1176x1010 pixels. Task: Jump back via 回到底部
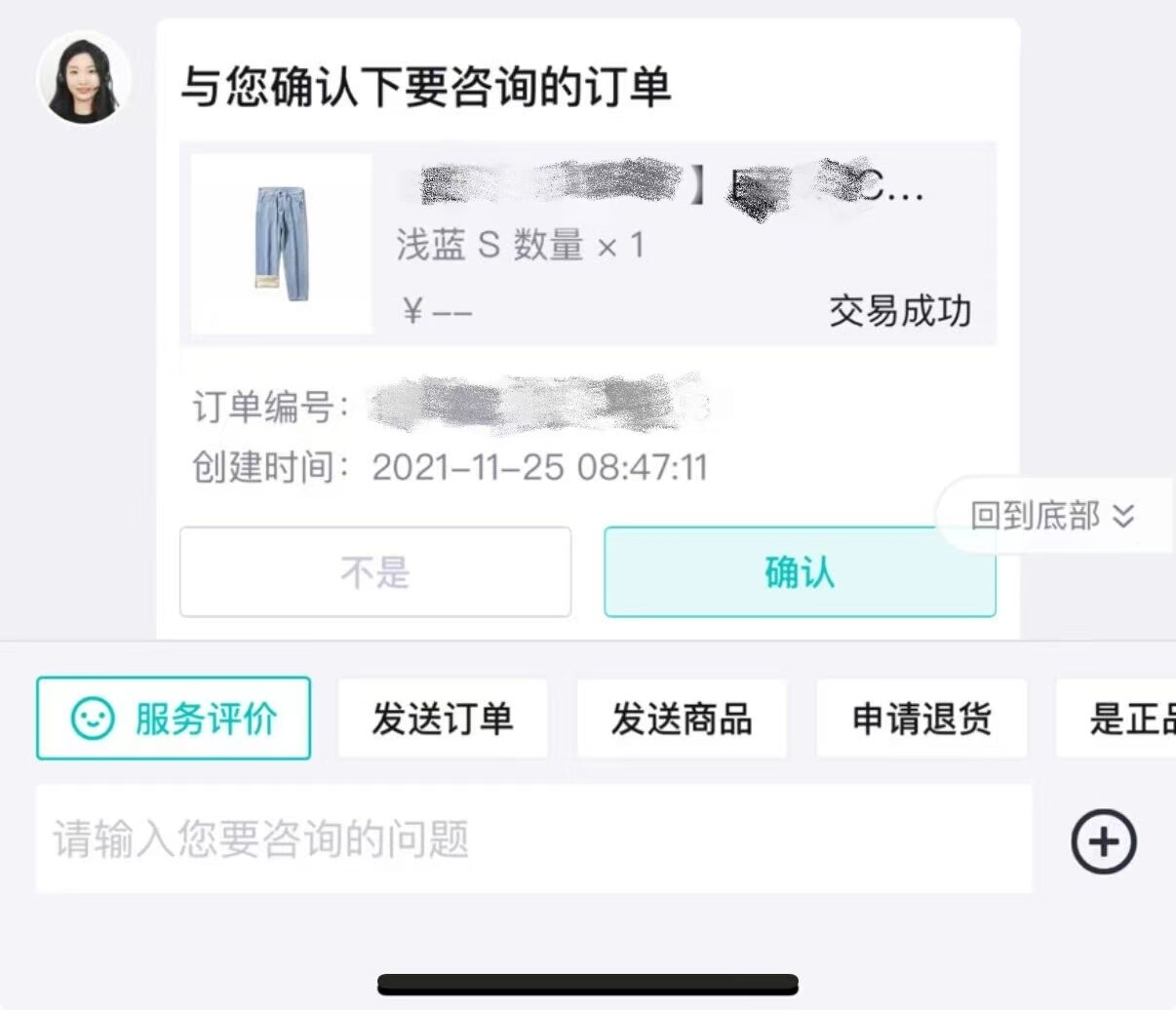point(1053,516)
